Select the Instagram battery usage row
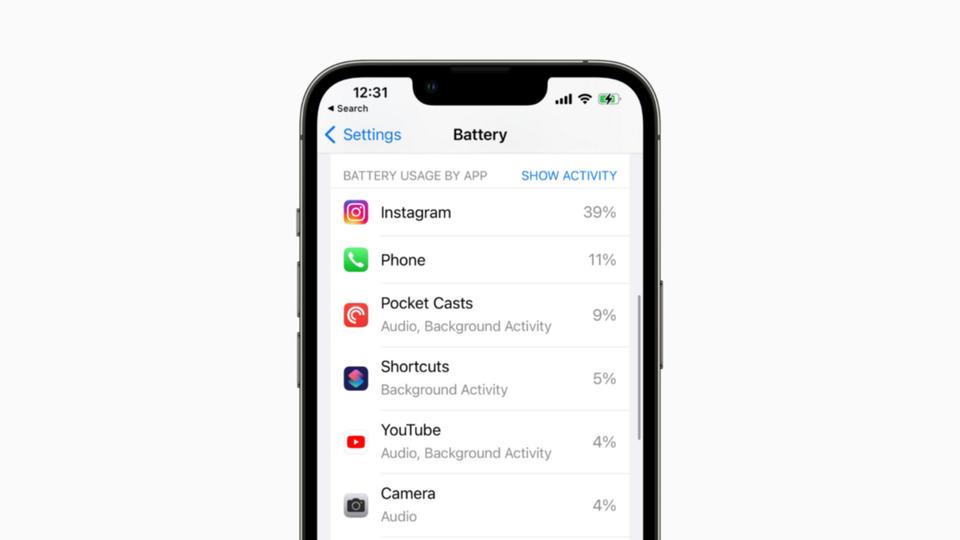 [480, 212]
